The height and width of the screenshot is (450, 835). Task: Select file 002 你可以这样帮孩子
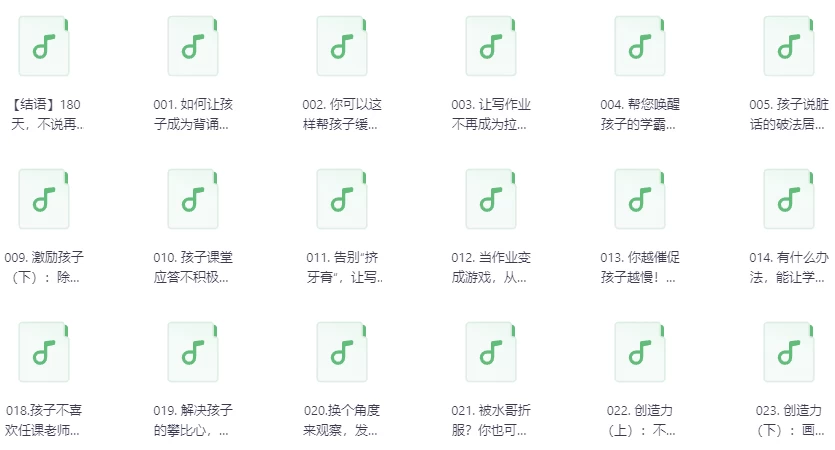point(342,47)
